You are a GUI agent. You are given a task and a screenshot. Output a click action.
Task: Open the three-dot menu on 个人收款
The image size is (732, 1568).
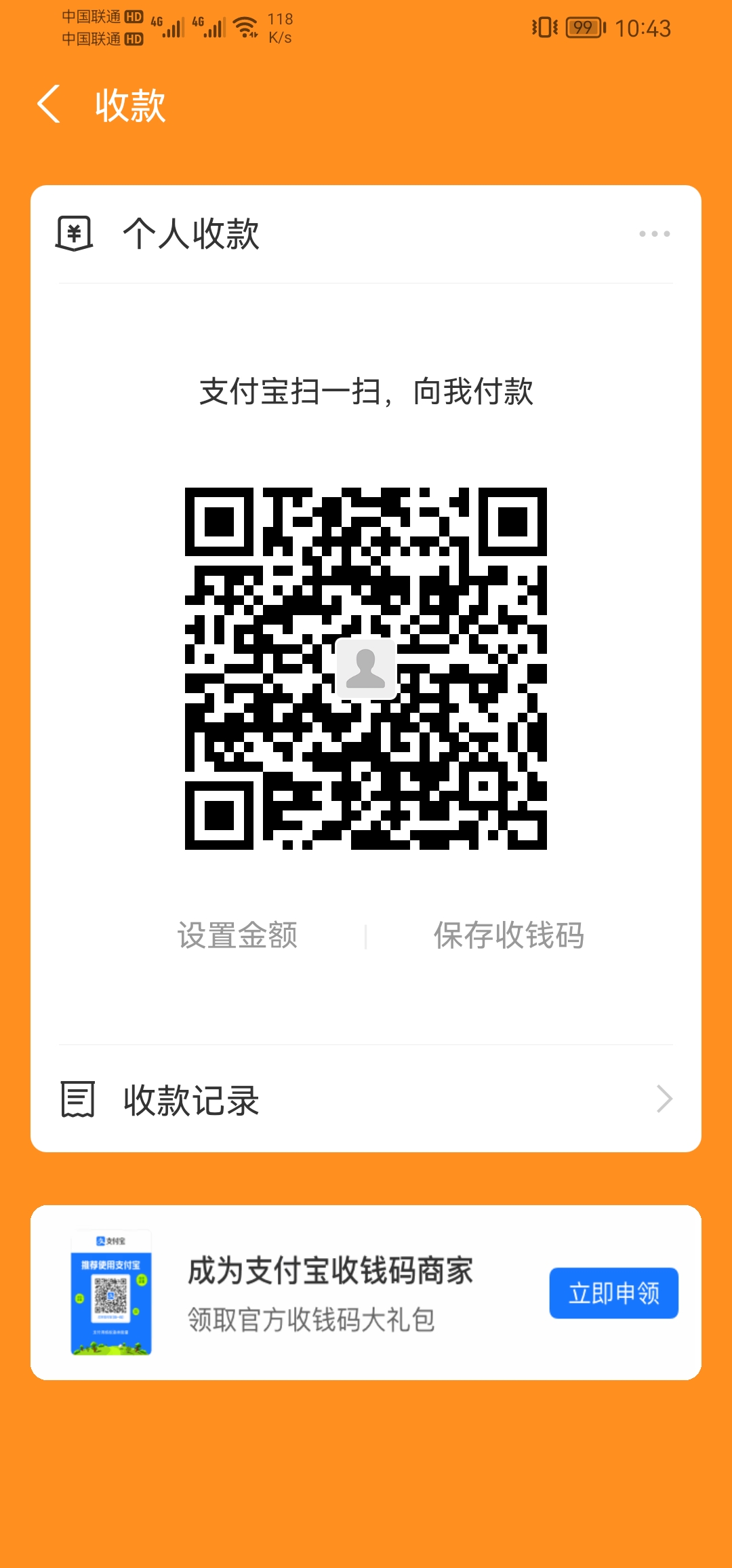click(654, 234)
